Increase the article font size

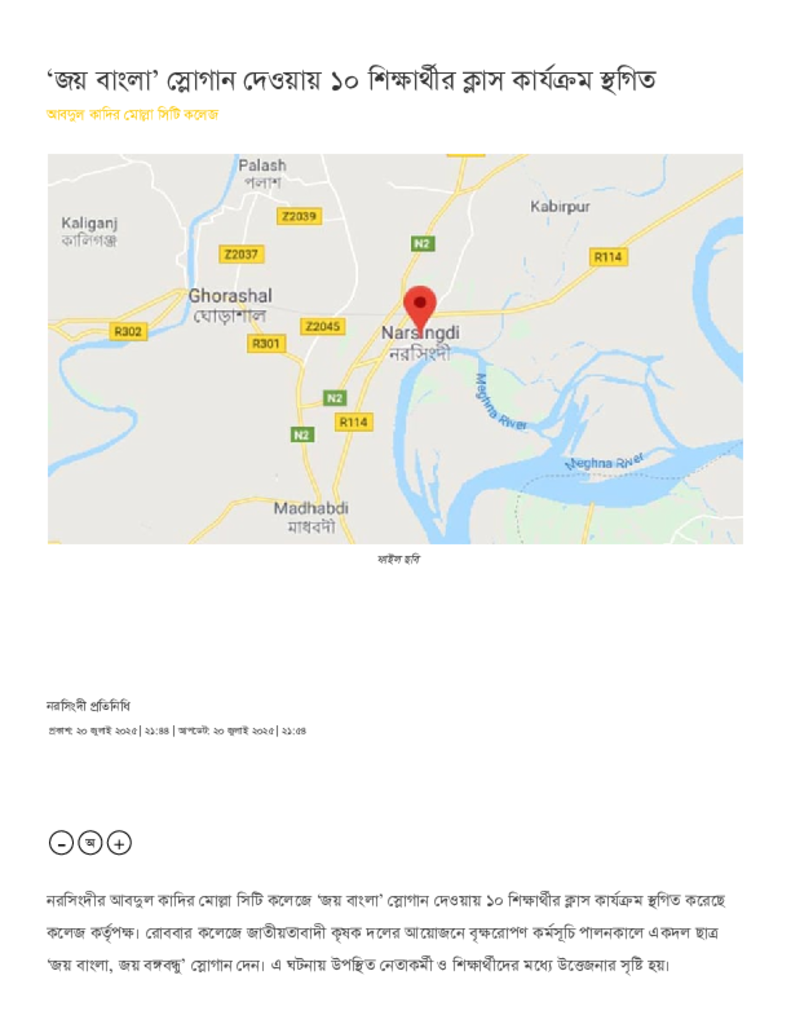(x=120, y=843)
